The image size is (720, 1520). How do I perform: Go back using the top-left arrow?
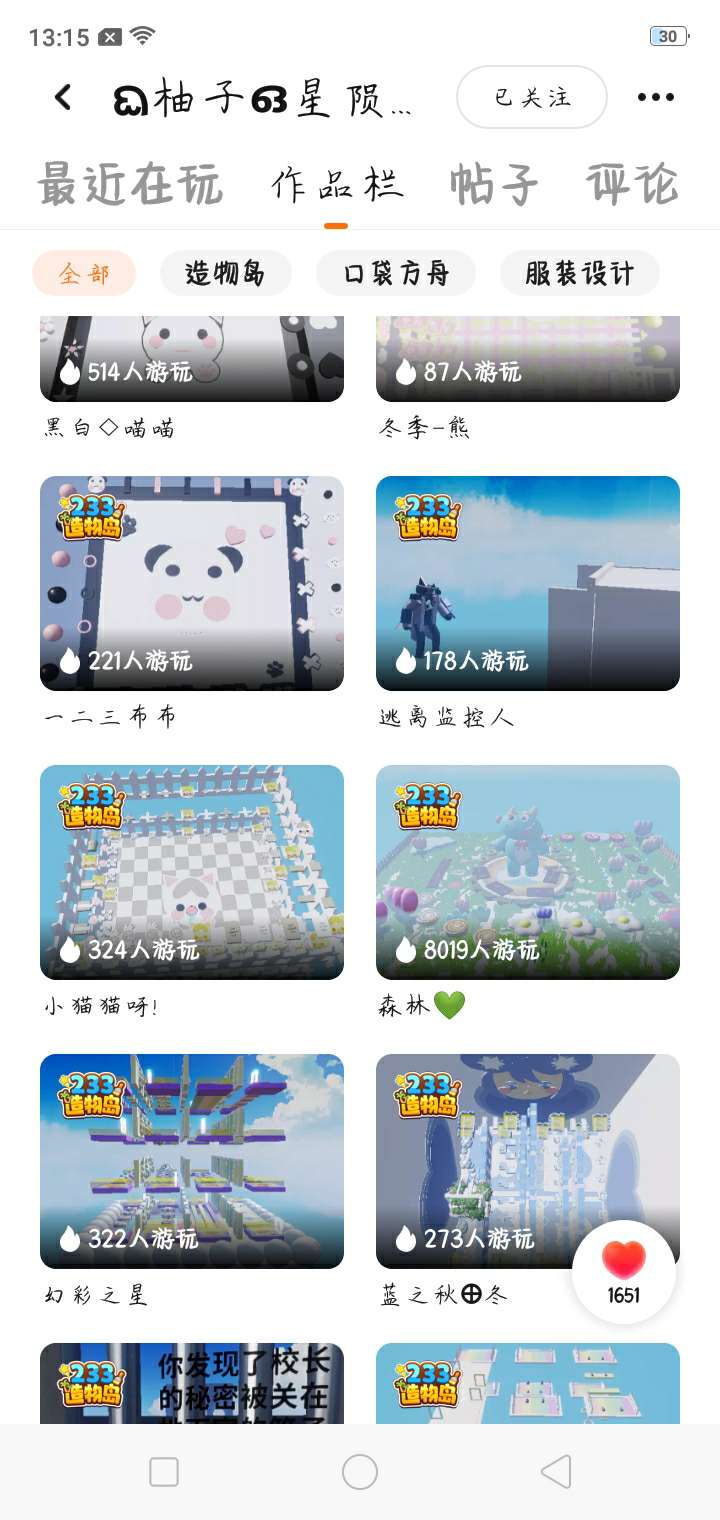pyautogui.click(x=63, y=97)
